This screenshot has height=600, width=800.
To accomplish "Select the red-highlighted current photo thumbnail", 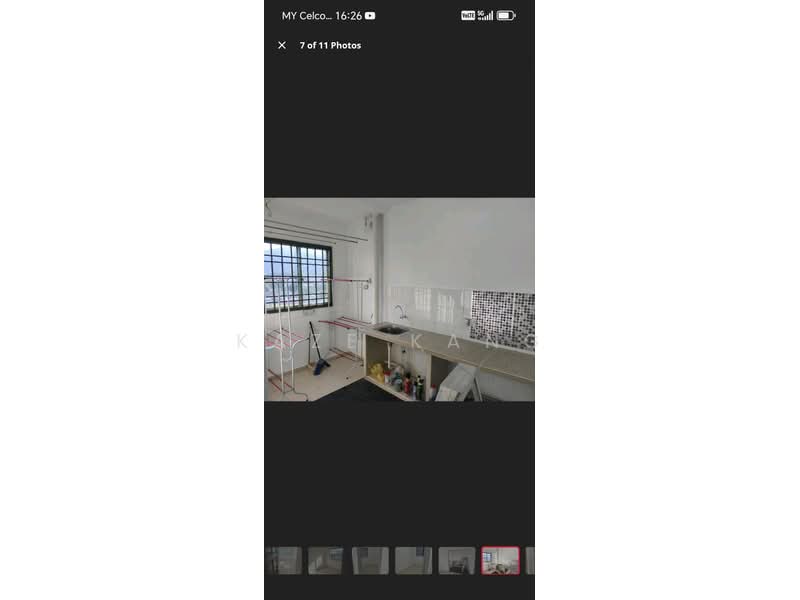I will coord(500,560).
